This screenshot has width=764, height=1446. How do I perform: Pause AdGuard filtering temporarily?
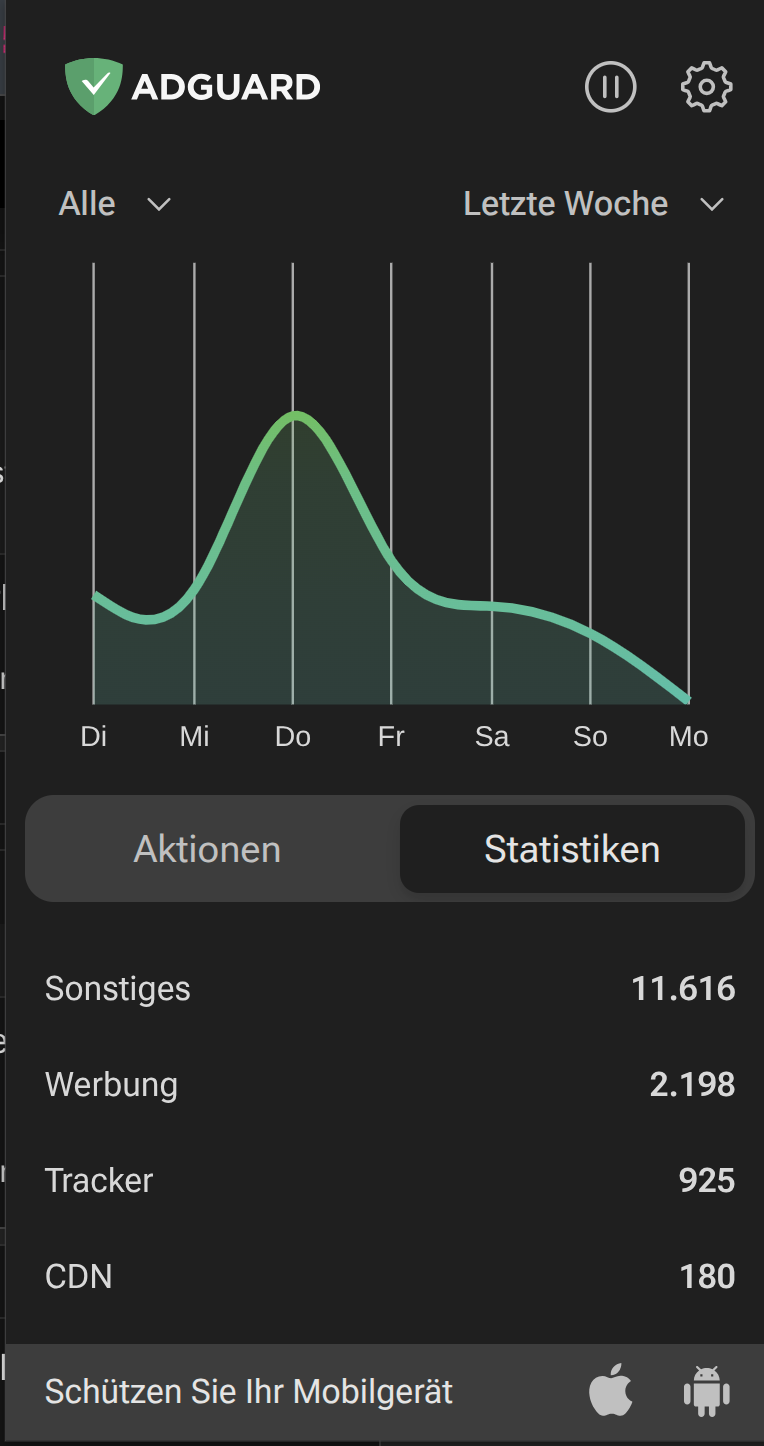click(610, 87)
